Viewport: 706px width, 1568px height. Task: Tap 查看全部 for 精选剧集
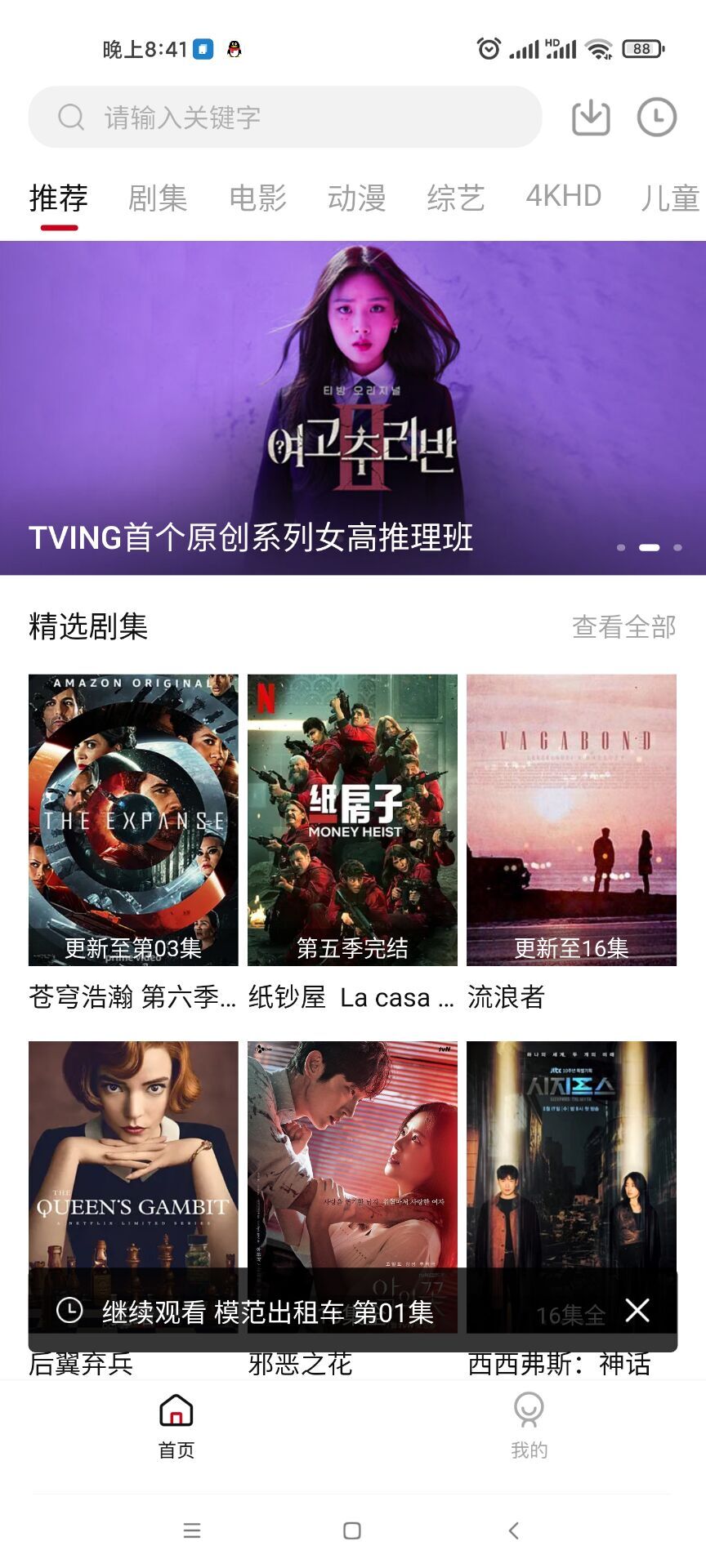623,626
